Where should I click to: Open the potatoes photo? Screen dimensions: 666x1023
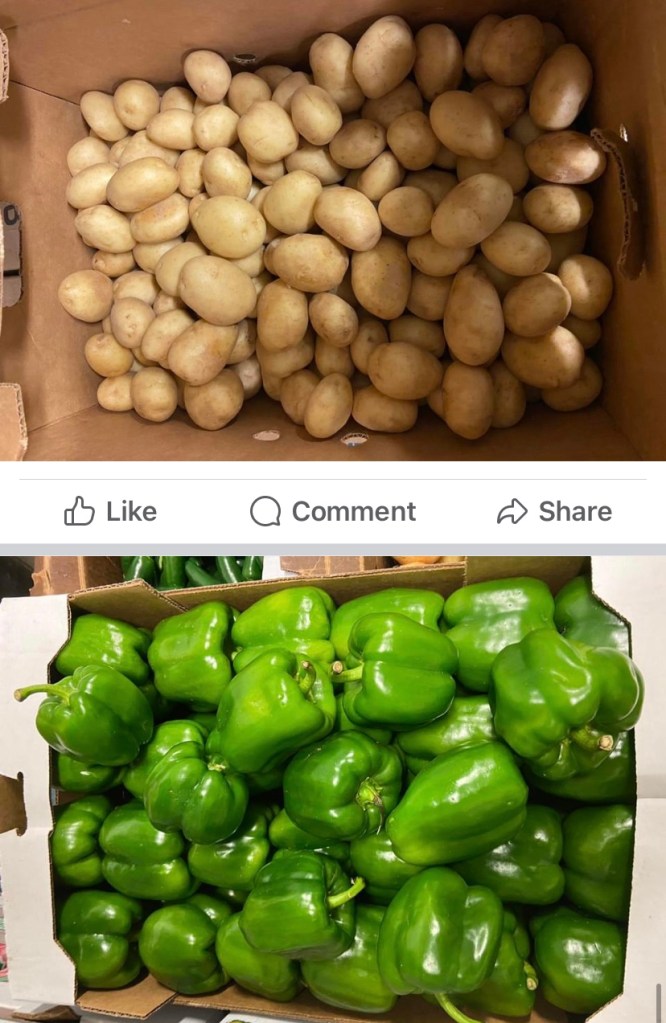coord(333,230)
